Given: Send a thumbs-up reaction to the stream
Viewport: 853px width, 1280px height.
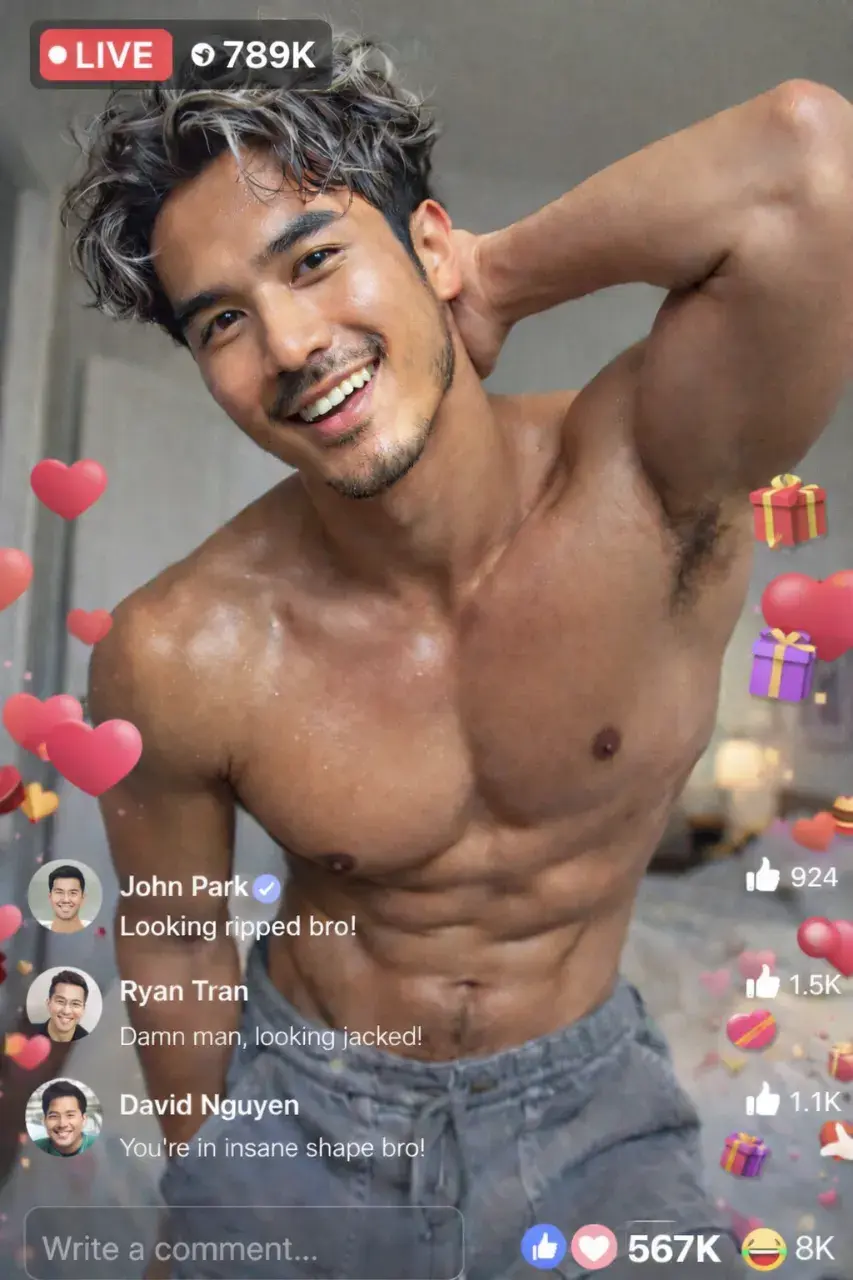Looking at the screenshot, I should pos(544,1247).
